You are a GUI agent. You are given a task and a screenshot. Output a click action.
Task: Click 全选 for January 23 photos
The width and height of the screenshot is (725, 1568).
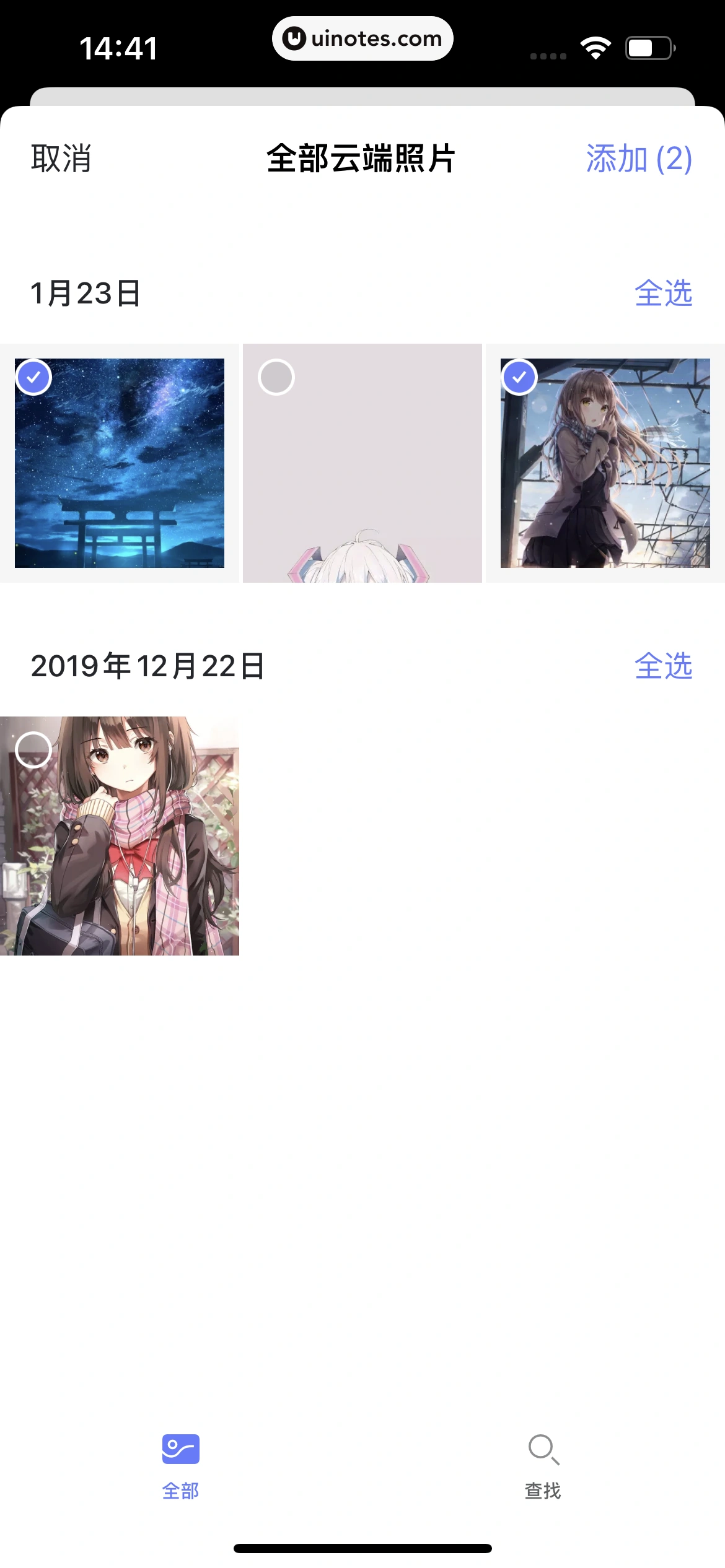coord(664,294)
